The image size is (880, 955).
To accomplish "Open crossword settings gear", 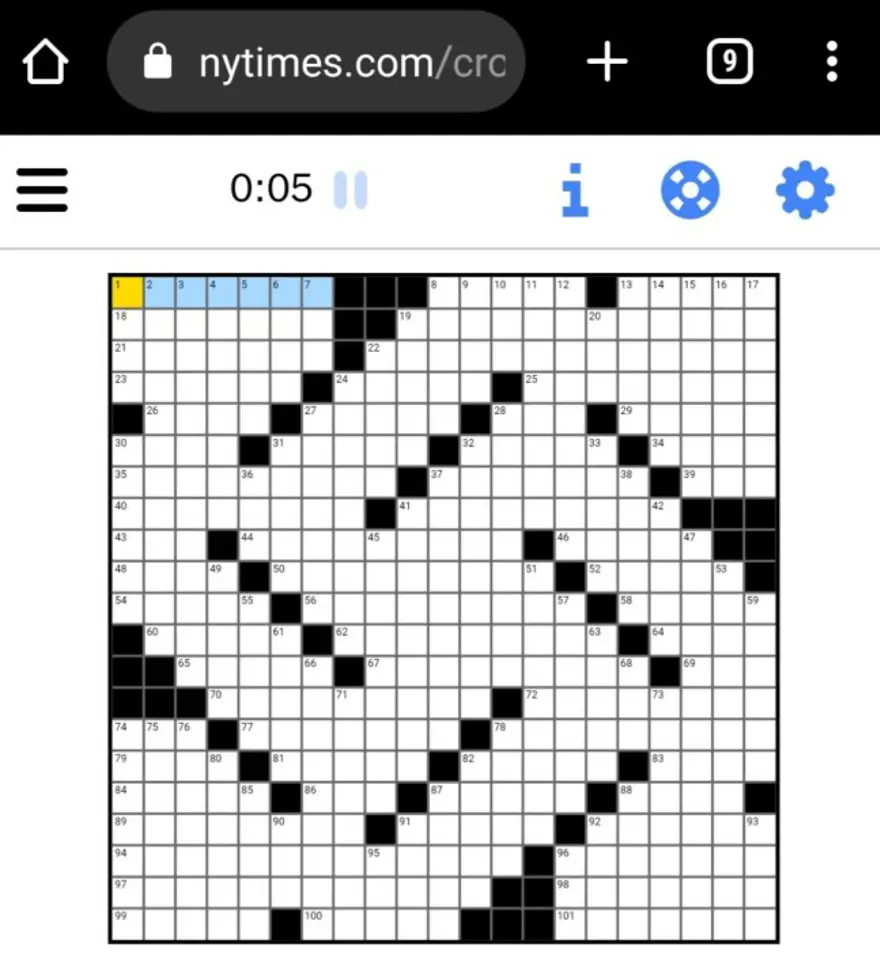I will pos(805,189).
